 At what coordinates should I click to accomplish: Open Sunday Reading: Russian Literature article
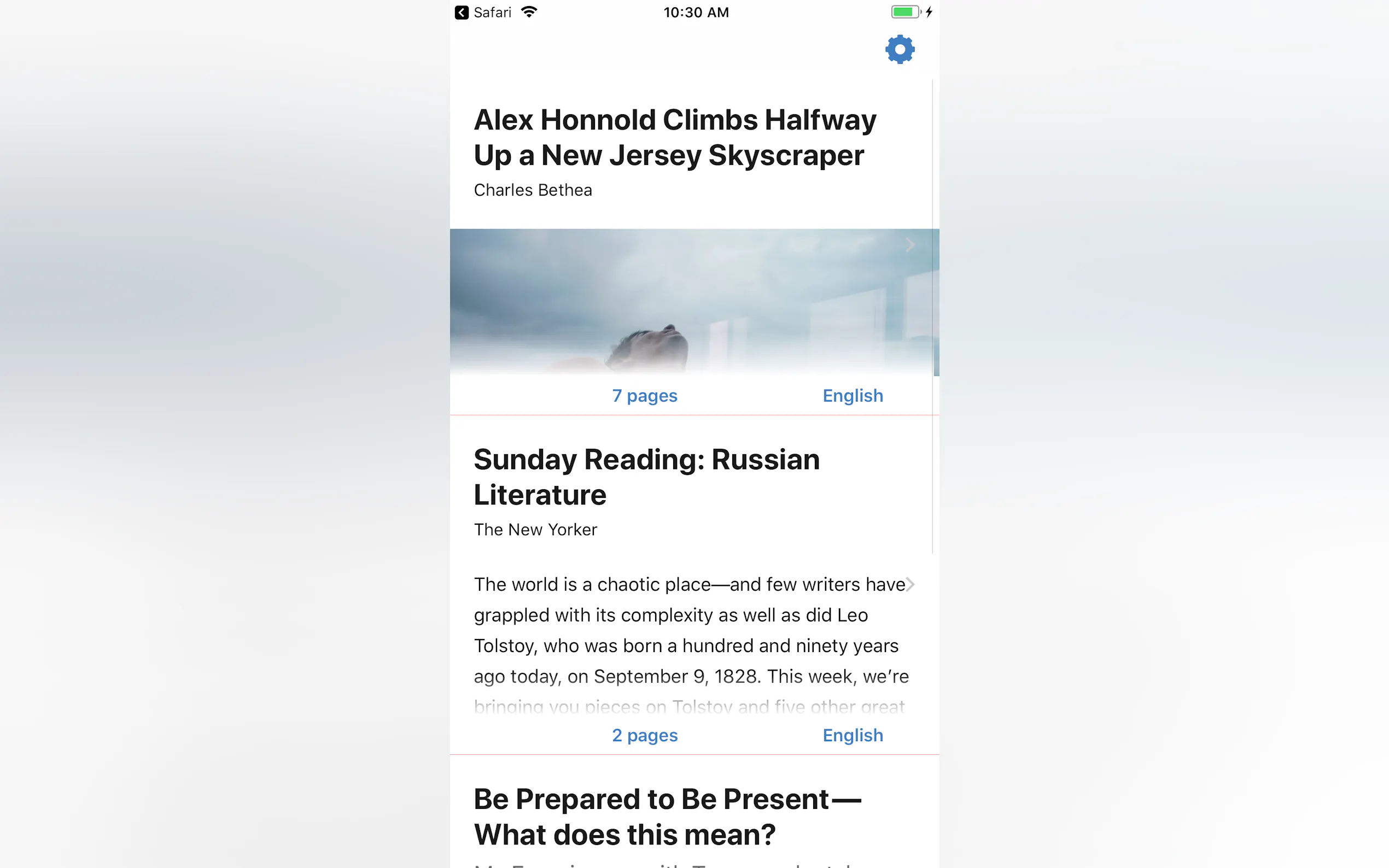coord(646,477)
